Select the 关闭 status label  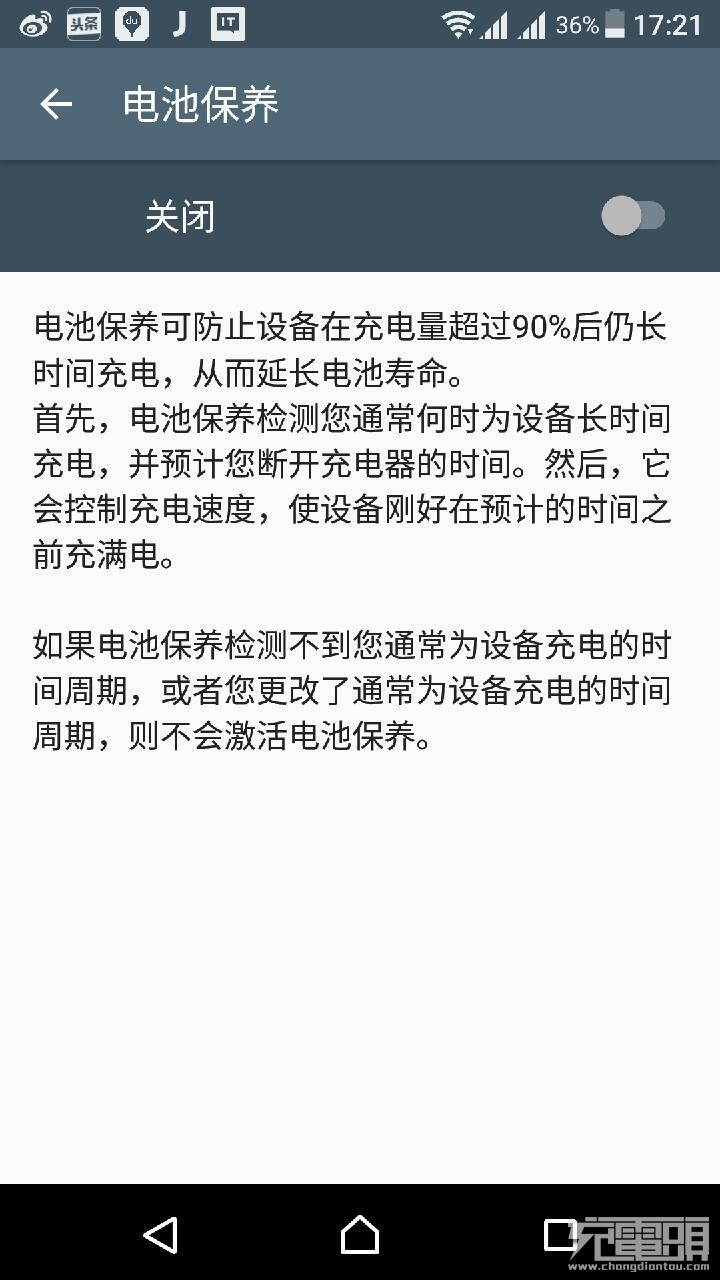[180, 216]
